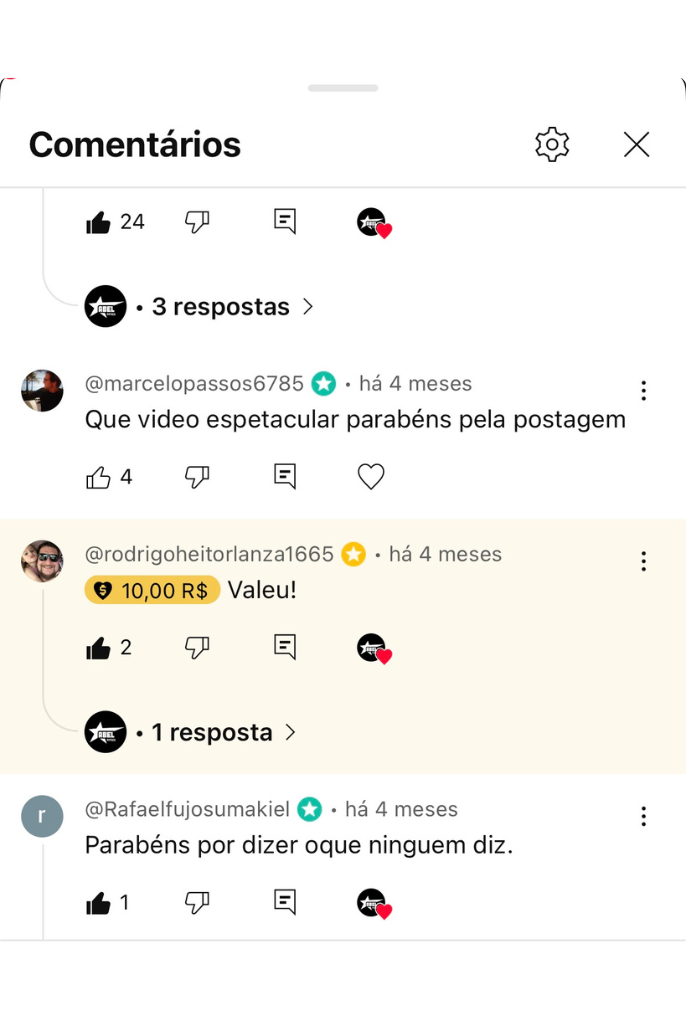
Task: Open options menu for Rafaelfujosumakiel's comment
Action: click(644, 816)
